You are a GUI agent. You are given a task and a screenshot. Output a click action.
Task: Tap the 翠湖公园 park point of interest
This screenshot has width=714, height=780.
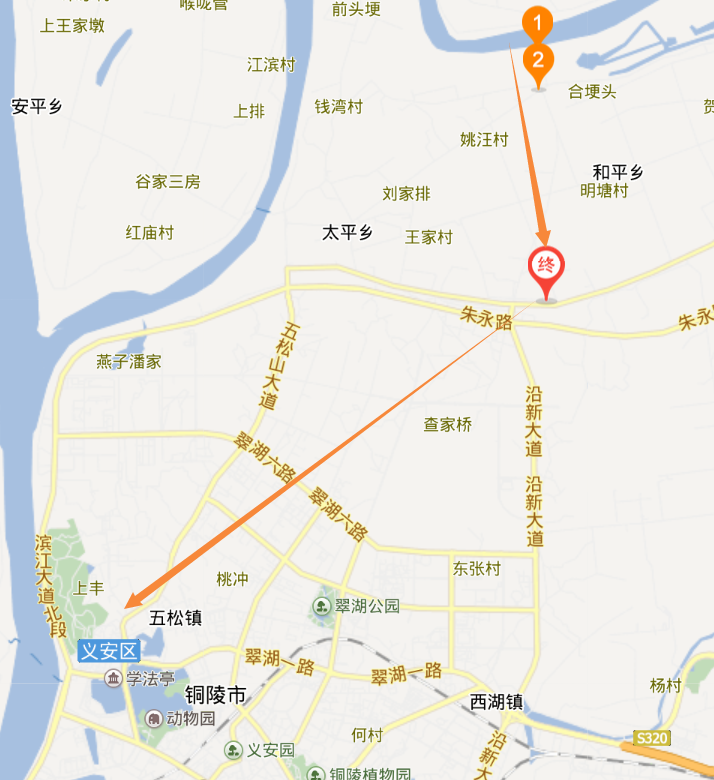[x=356, y=606]
